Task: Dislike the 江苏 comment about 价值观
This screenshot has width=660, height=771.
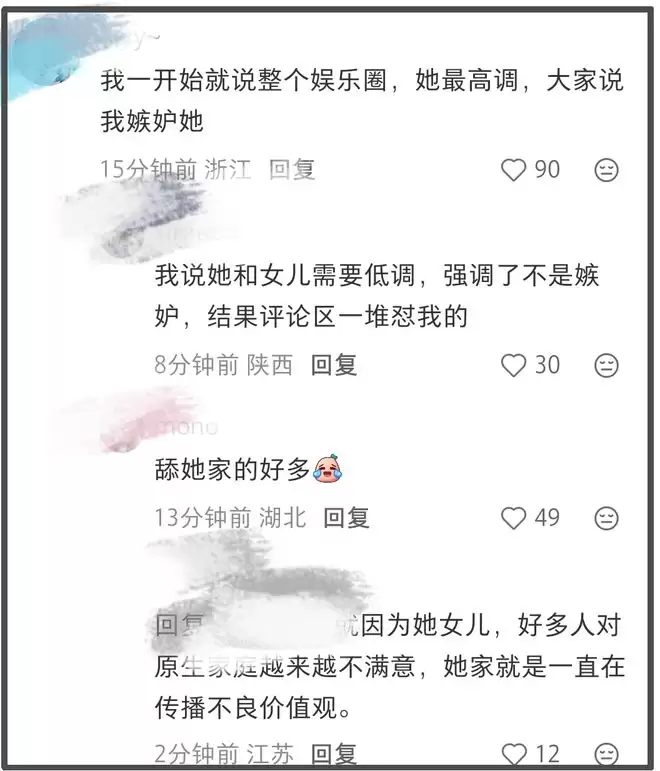Action: click(606, 754)
